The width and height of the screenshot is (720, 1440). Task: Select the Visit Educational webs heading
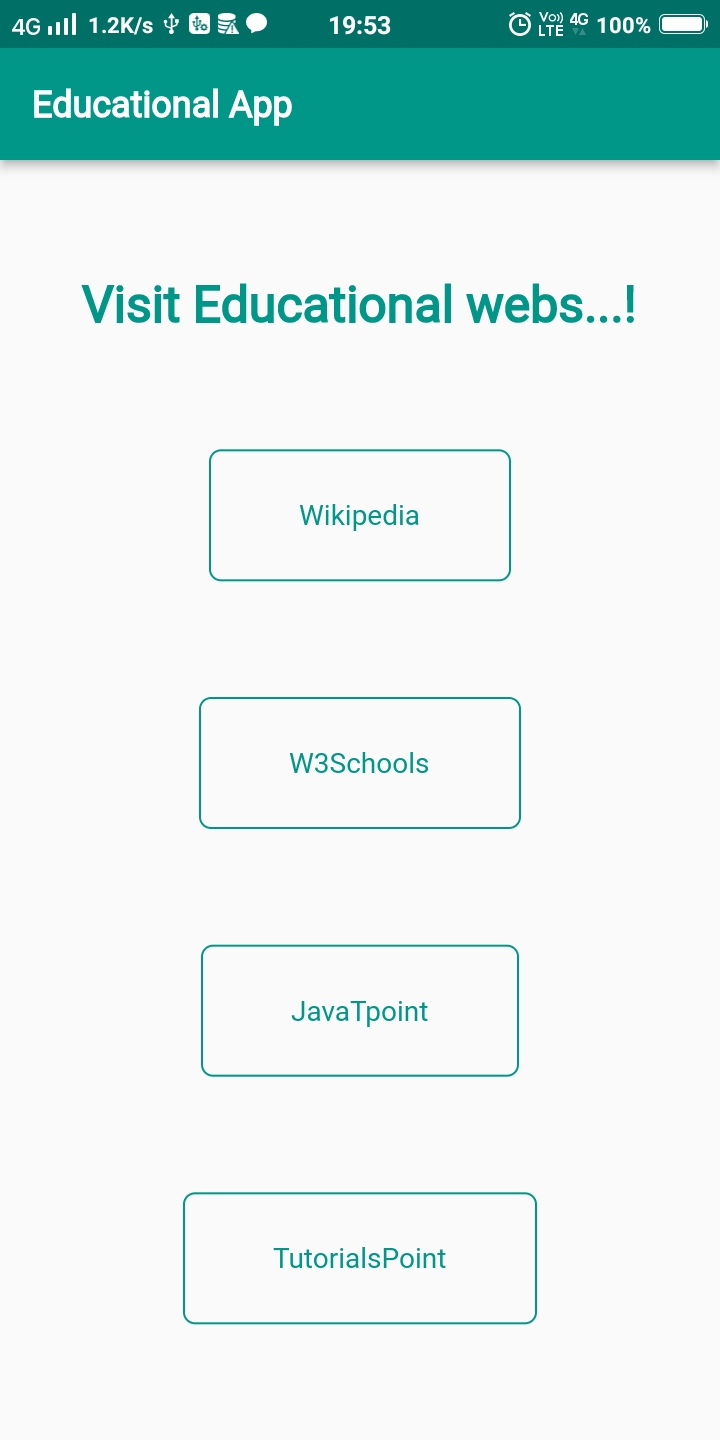point(360,305)
